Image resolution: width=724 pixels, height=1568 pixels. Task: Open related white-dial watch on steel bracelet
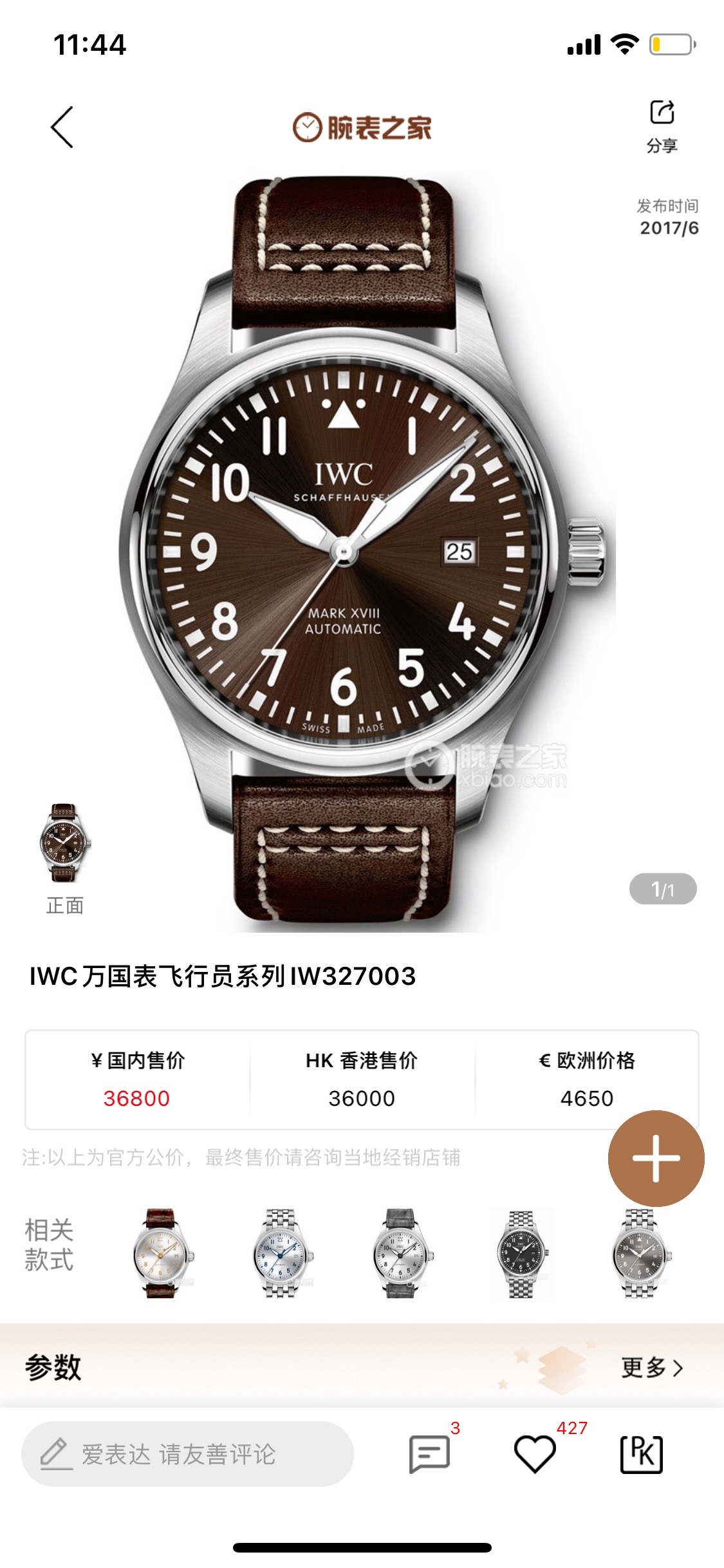[281, 1253]
